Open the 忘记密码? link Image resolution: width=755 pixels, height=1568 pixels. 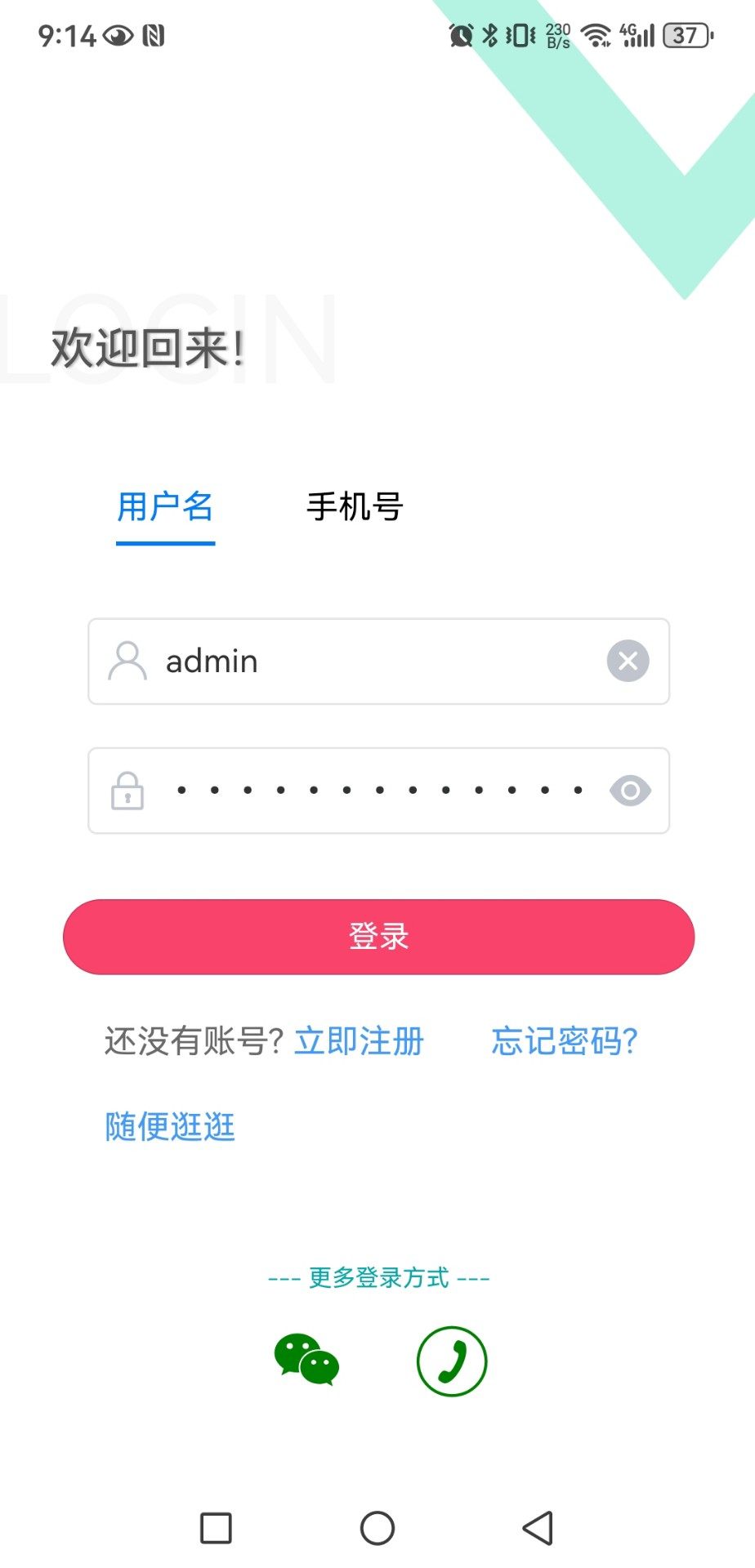(x=564, y=1041)
